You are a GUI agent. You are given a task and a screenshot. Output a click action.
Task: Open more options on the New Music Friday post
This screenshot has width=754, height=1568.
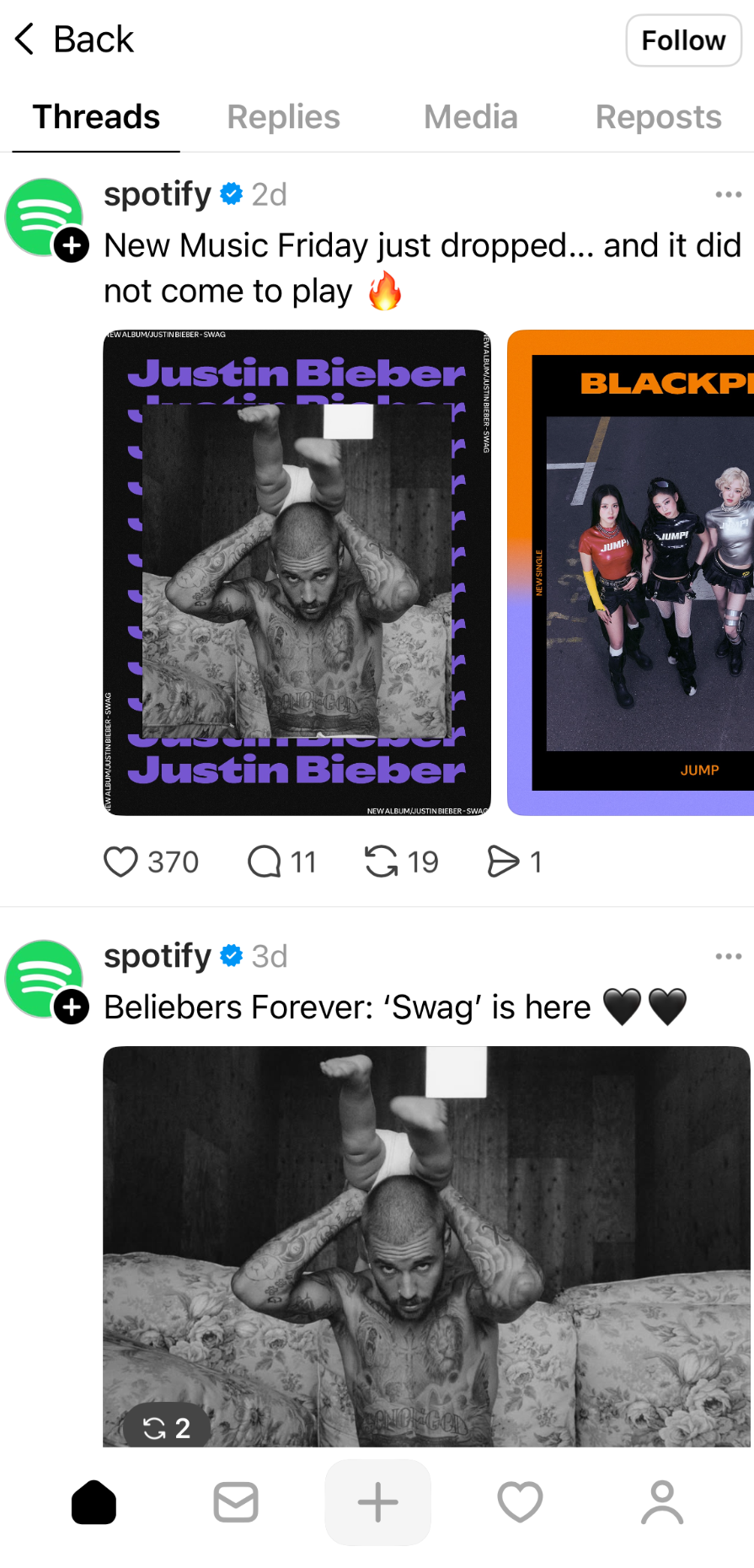pos(728,195)
